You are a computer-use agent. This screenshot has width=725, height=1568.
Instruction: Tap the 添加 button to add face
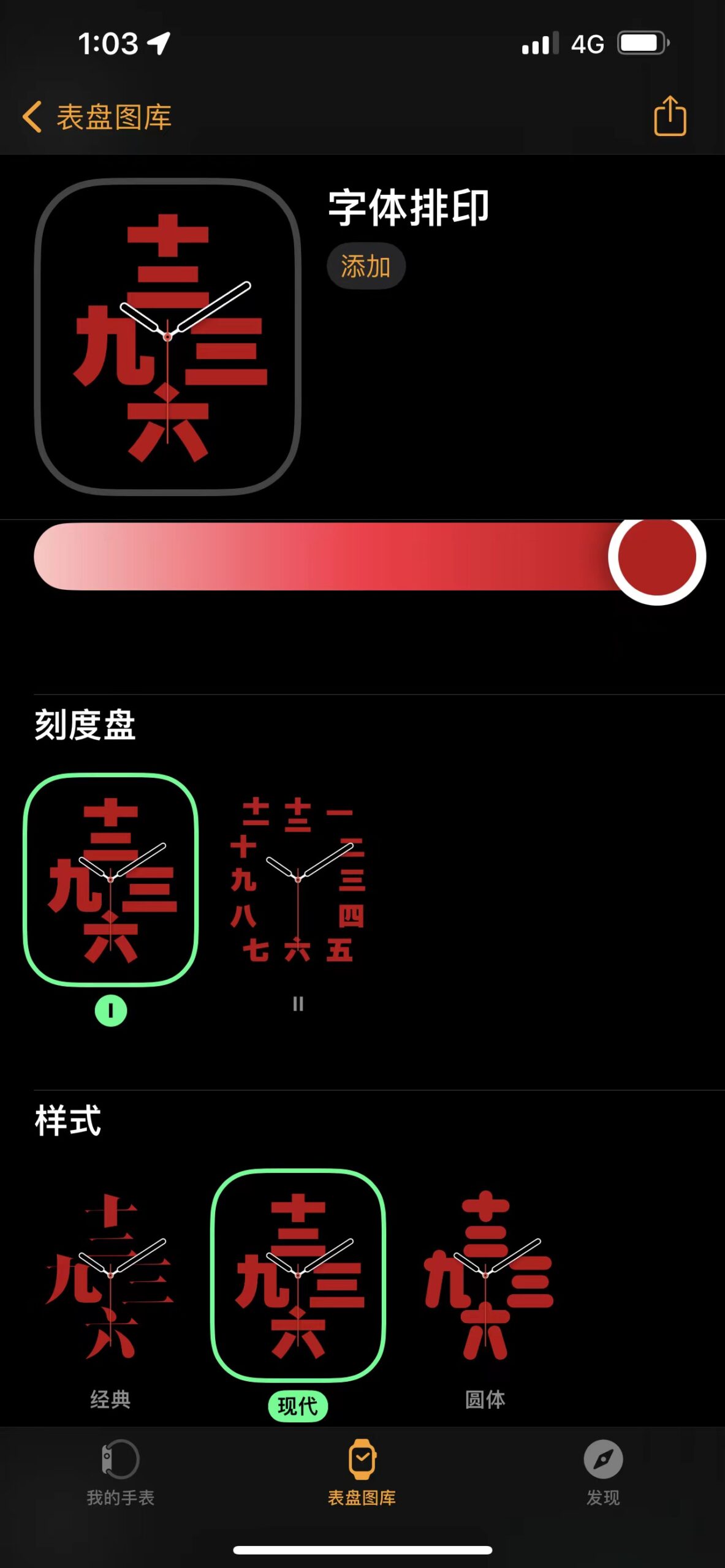coord(365,265)
